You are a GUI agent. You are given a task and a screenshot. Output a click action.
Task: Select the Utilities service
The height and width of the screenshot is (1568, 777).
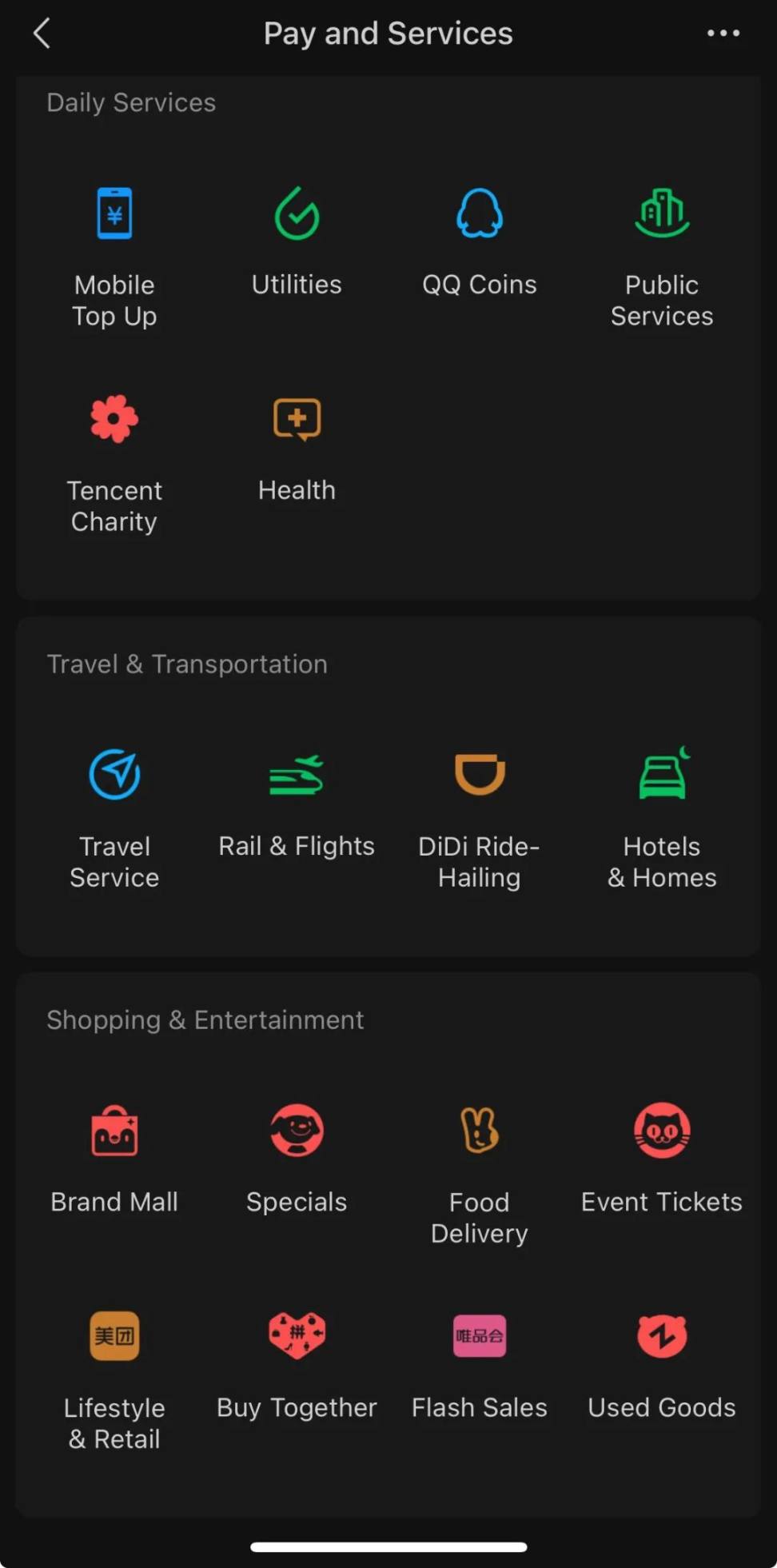(297, 214)
